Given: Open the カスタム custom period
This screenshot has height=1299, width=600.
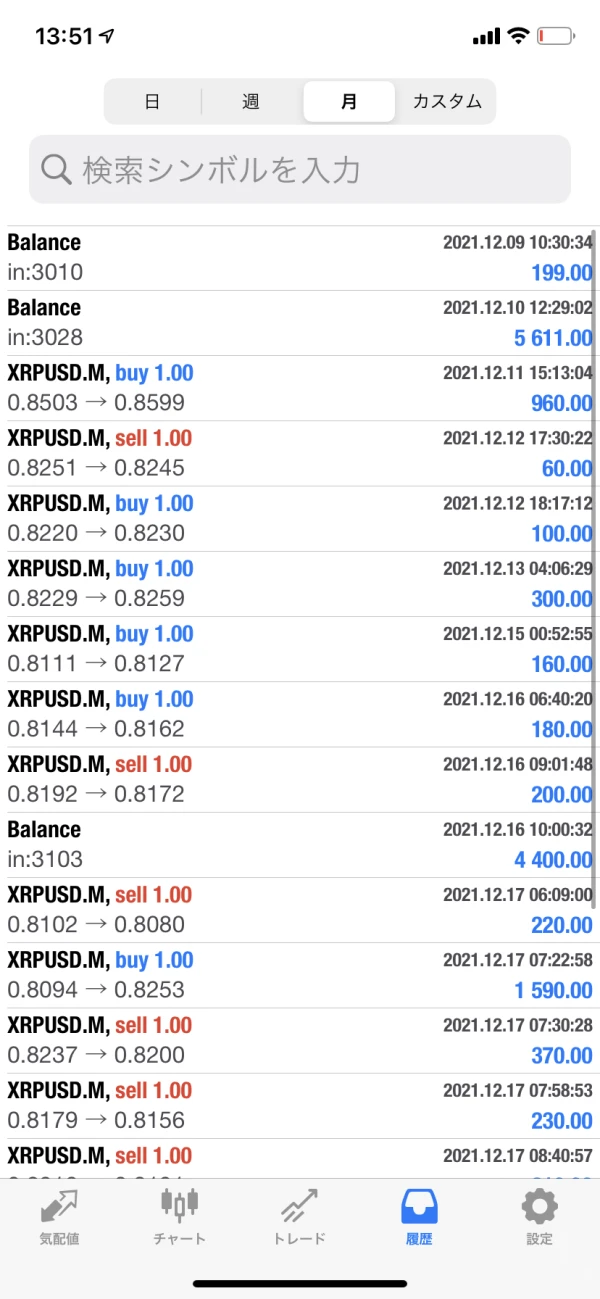Looking at the screenshot, I should pyautogui.click(x=446, y=102).
